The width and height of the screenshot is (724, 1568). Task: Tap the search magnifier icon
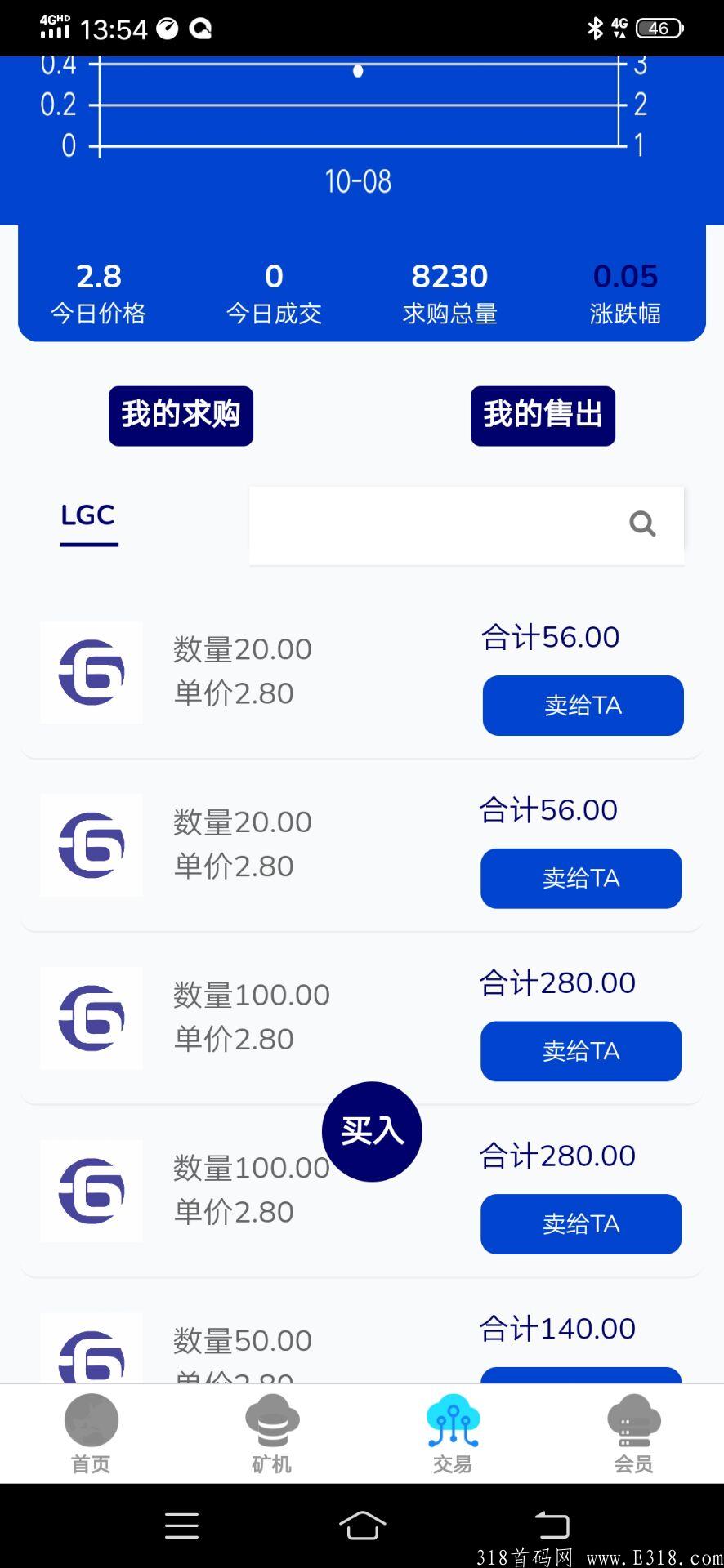pos(642,523)
